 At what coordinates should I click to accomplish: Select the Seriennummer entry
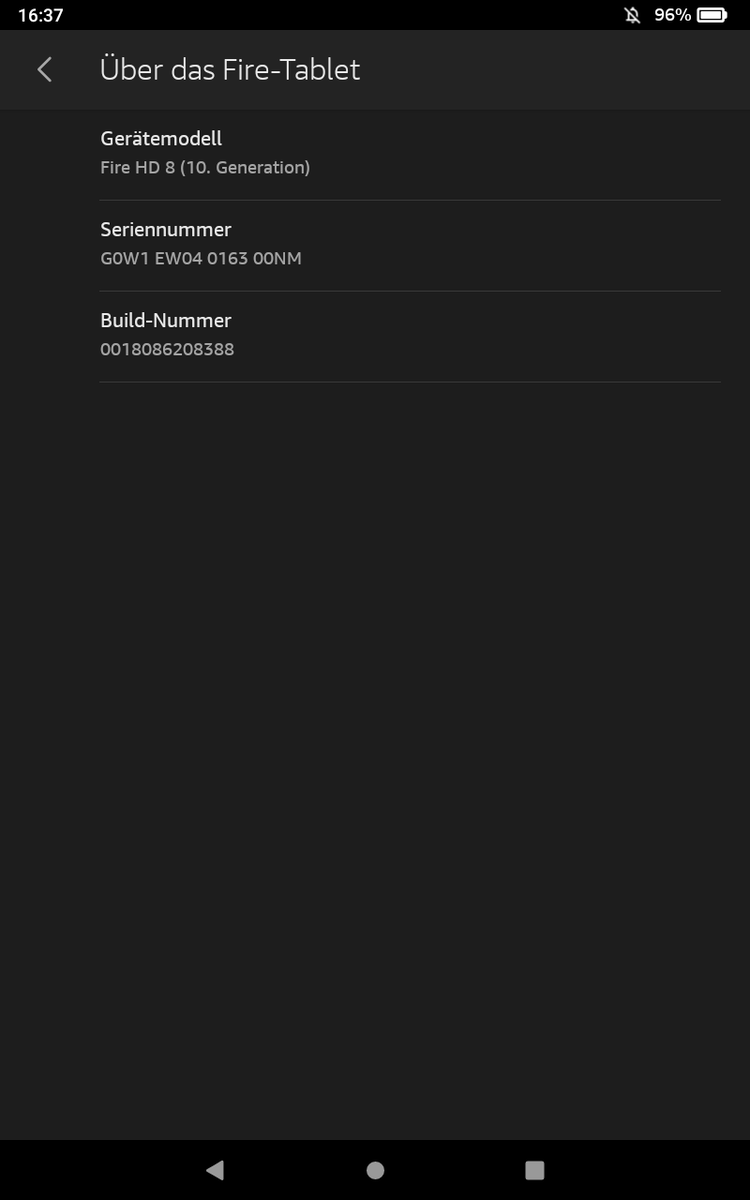(410, 244)
